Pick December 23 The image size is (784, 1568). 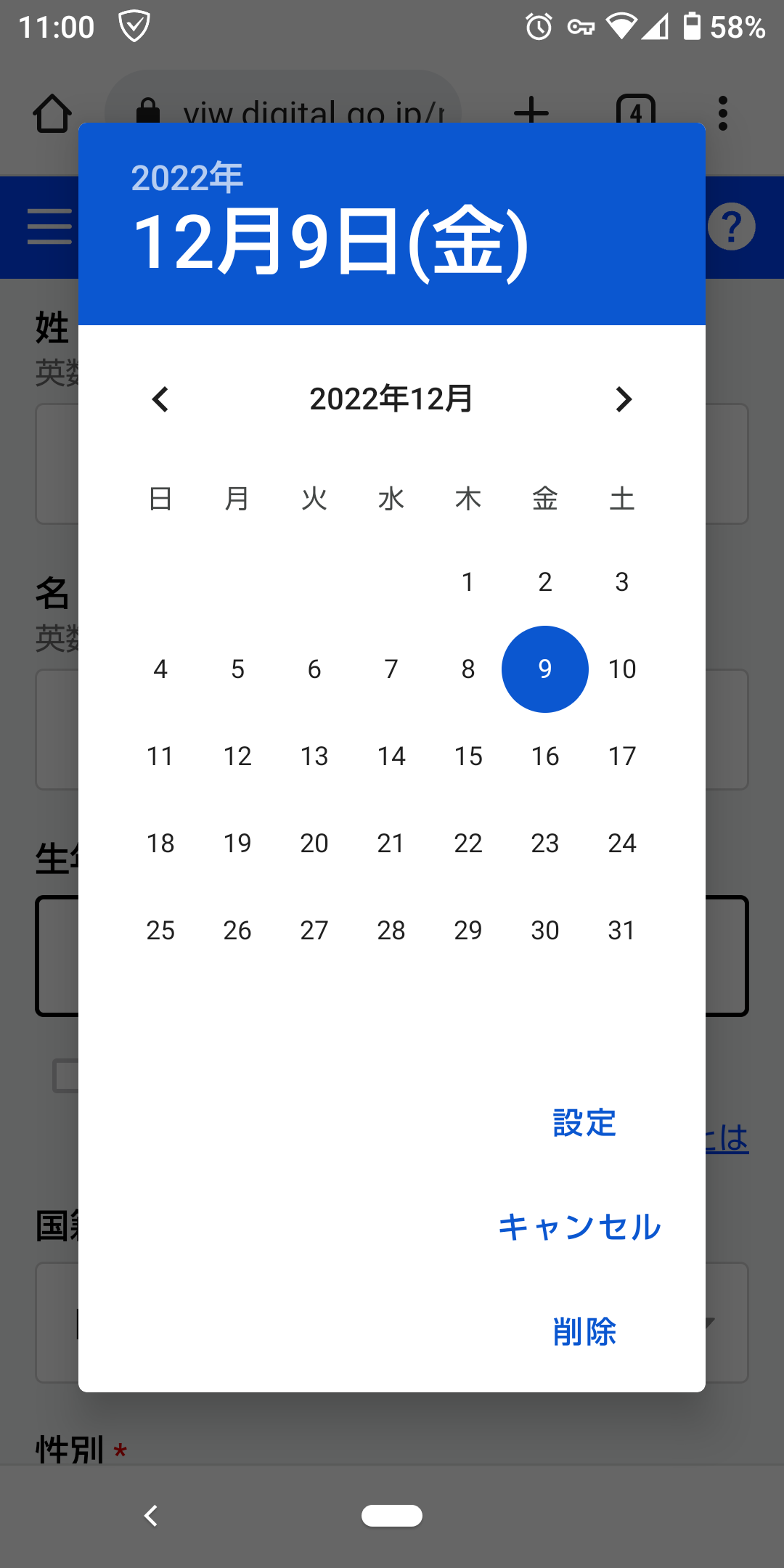[545, 843]
